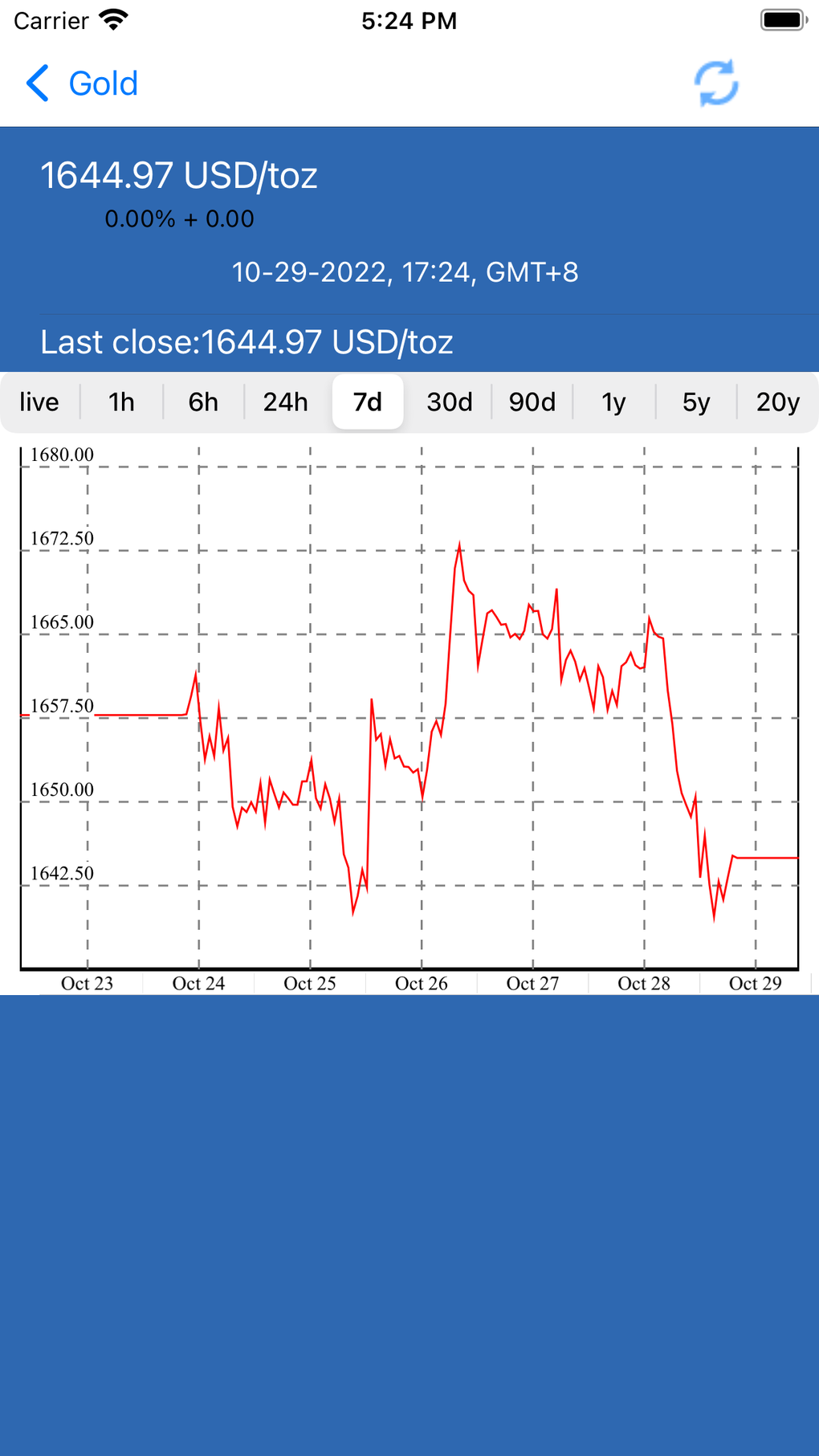Show the 20y historical chart
Image resolution: width=819 pixels, height=1456 pixels.
coord(777,402)
